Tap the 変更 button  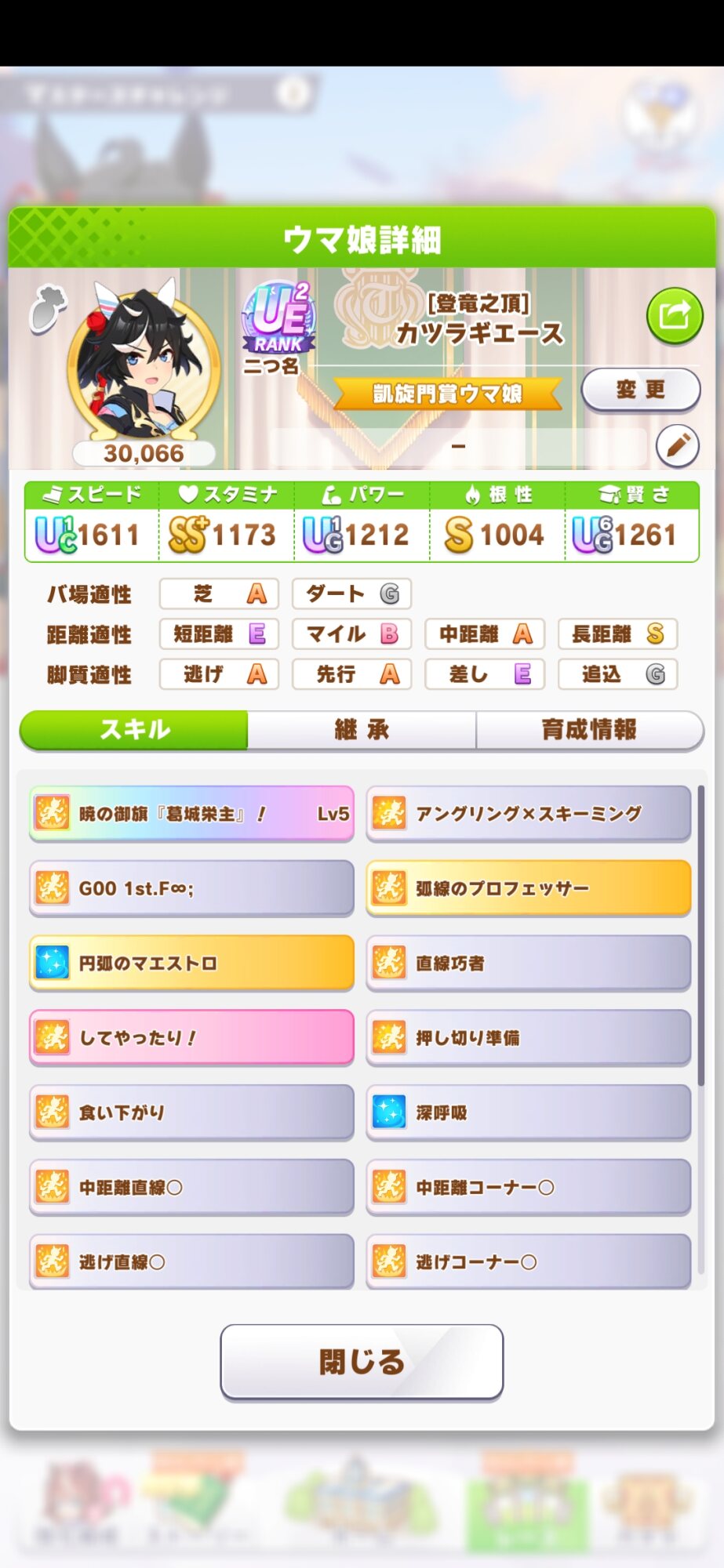[640, 390]
